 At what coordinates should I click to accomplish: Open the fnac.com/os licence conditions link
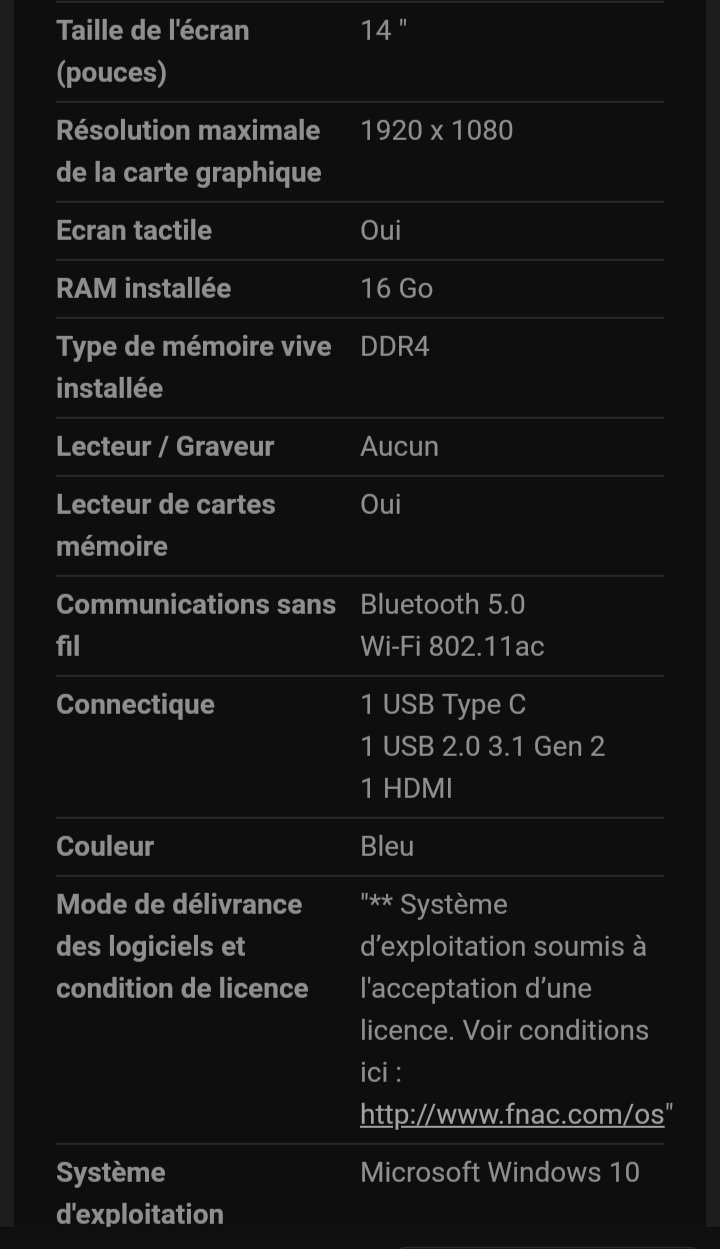(512, 1114)
